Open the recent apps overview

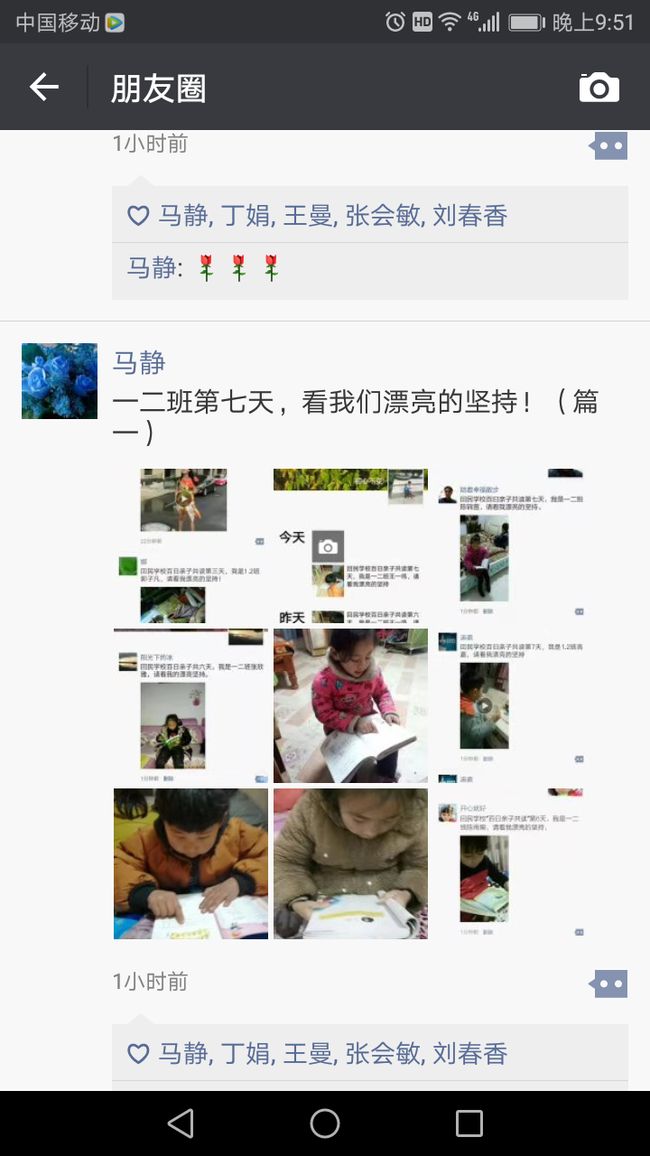(469, 1124)
